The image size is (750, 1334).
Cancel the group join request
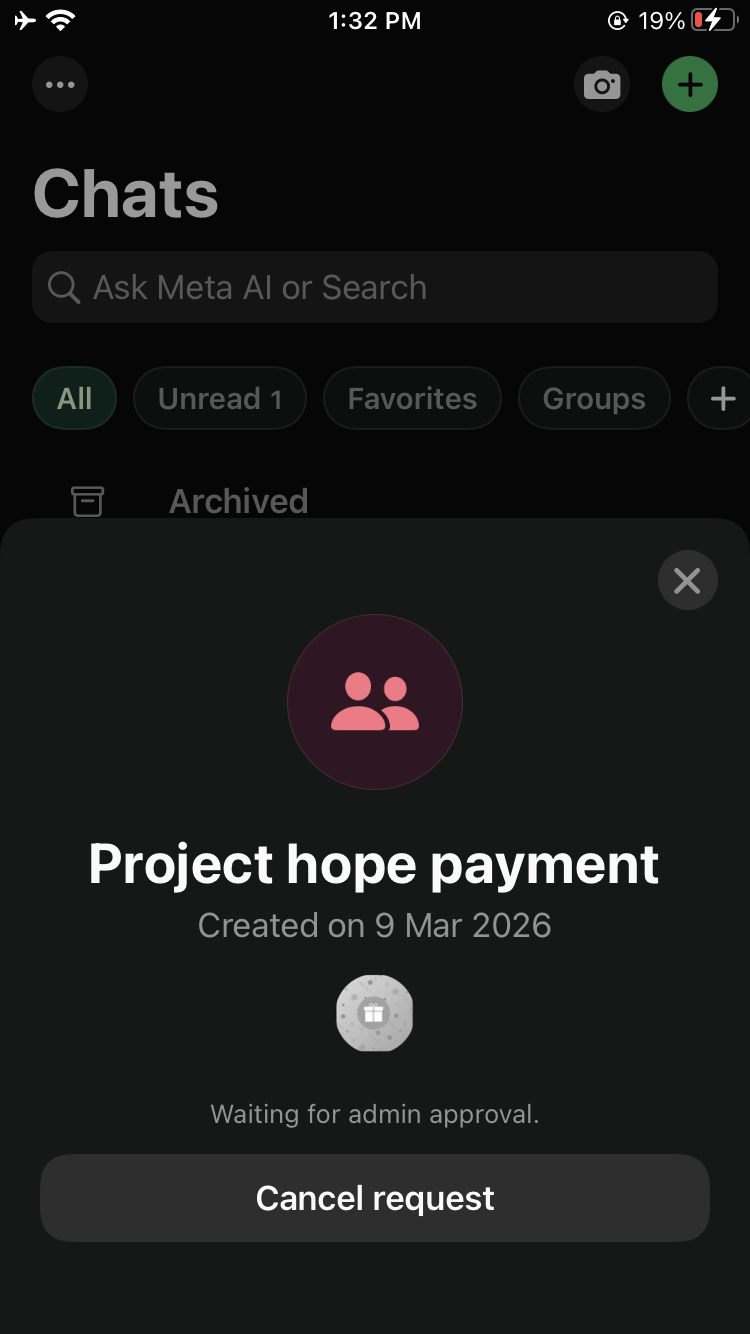pyautogui.click(x=375, y=1198)
